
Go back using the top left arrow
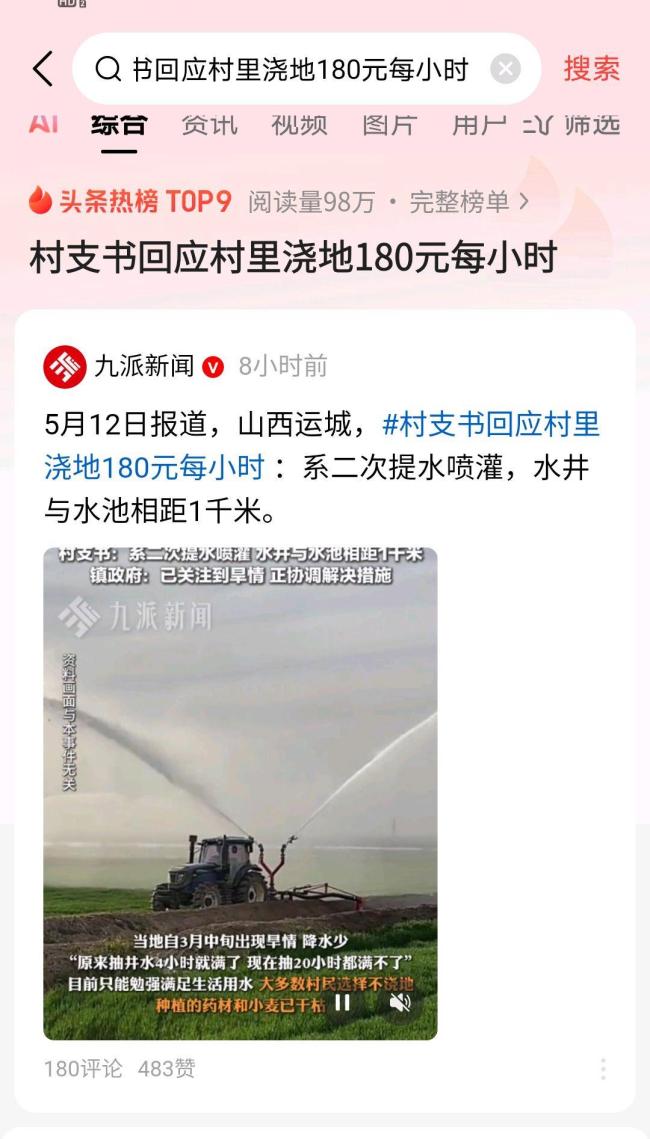click(42, 69)
